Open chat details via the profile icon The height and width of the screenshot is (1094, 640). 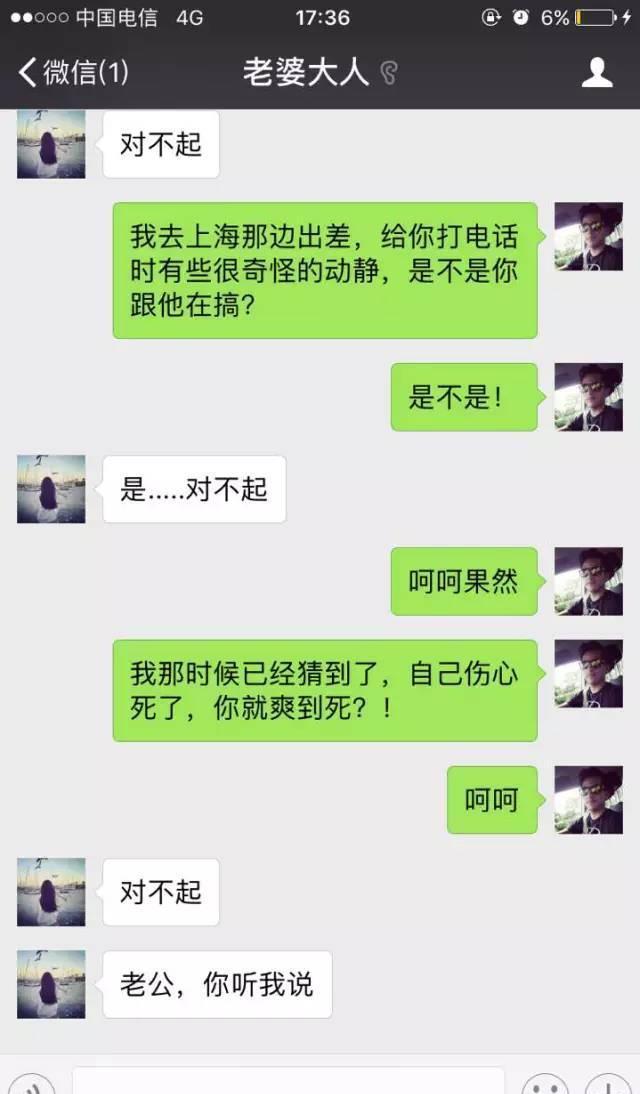coord(597,72)
